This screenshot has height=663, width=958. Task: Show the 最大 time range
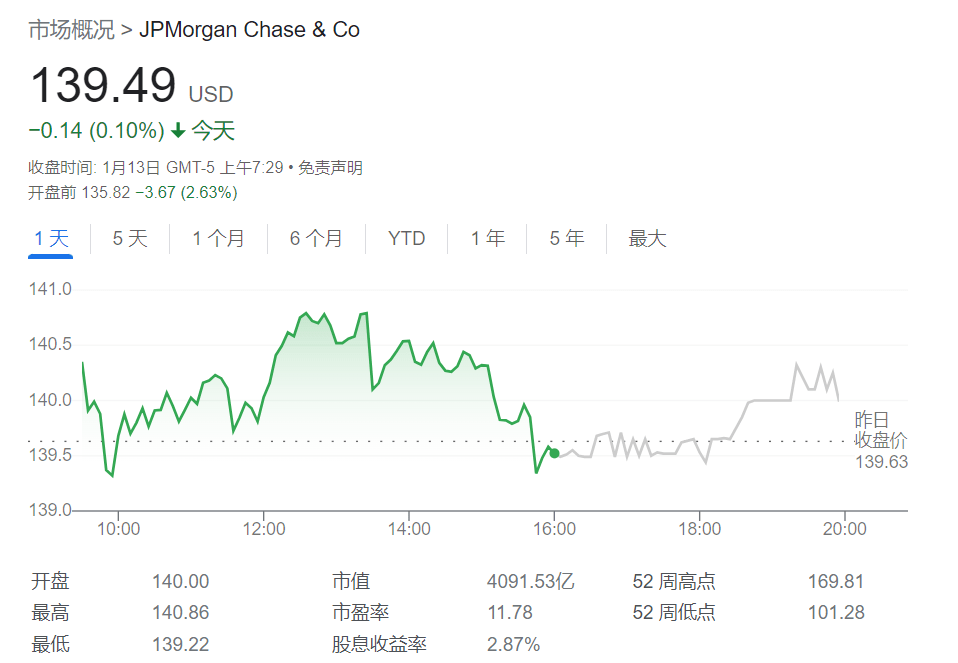pyautogui.click(x=647, y=239)
